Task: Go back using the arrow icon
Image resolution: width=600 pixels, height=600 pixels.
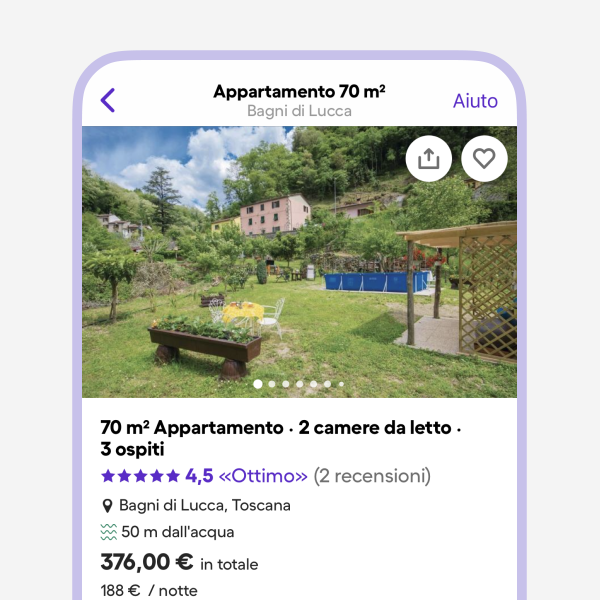Action: 108,100
